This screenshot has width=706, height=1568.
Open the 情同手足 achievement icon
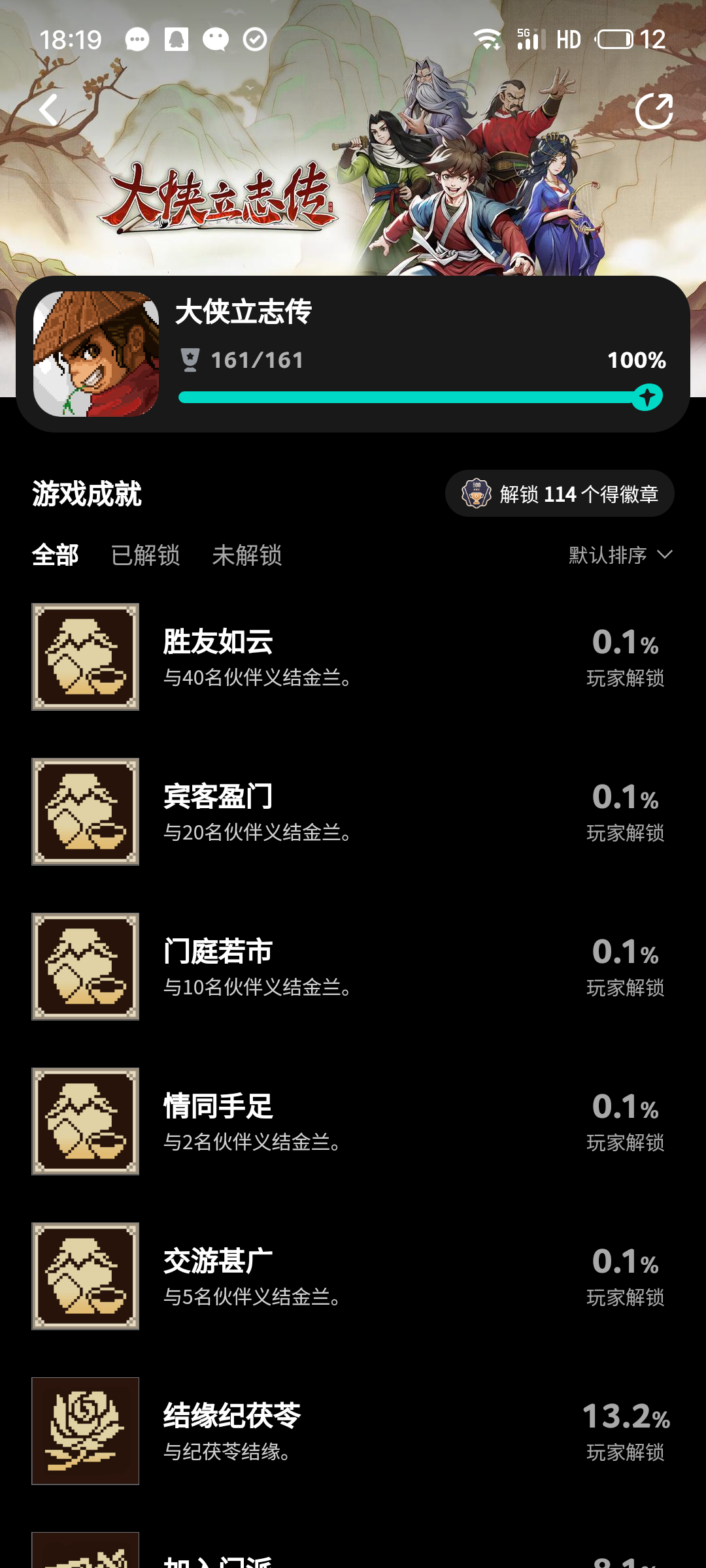coord(86,1122)
